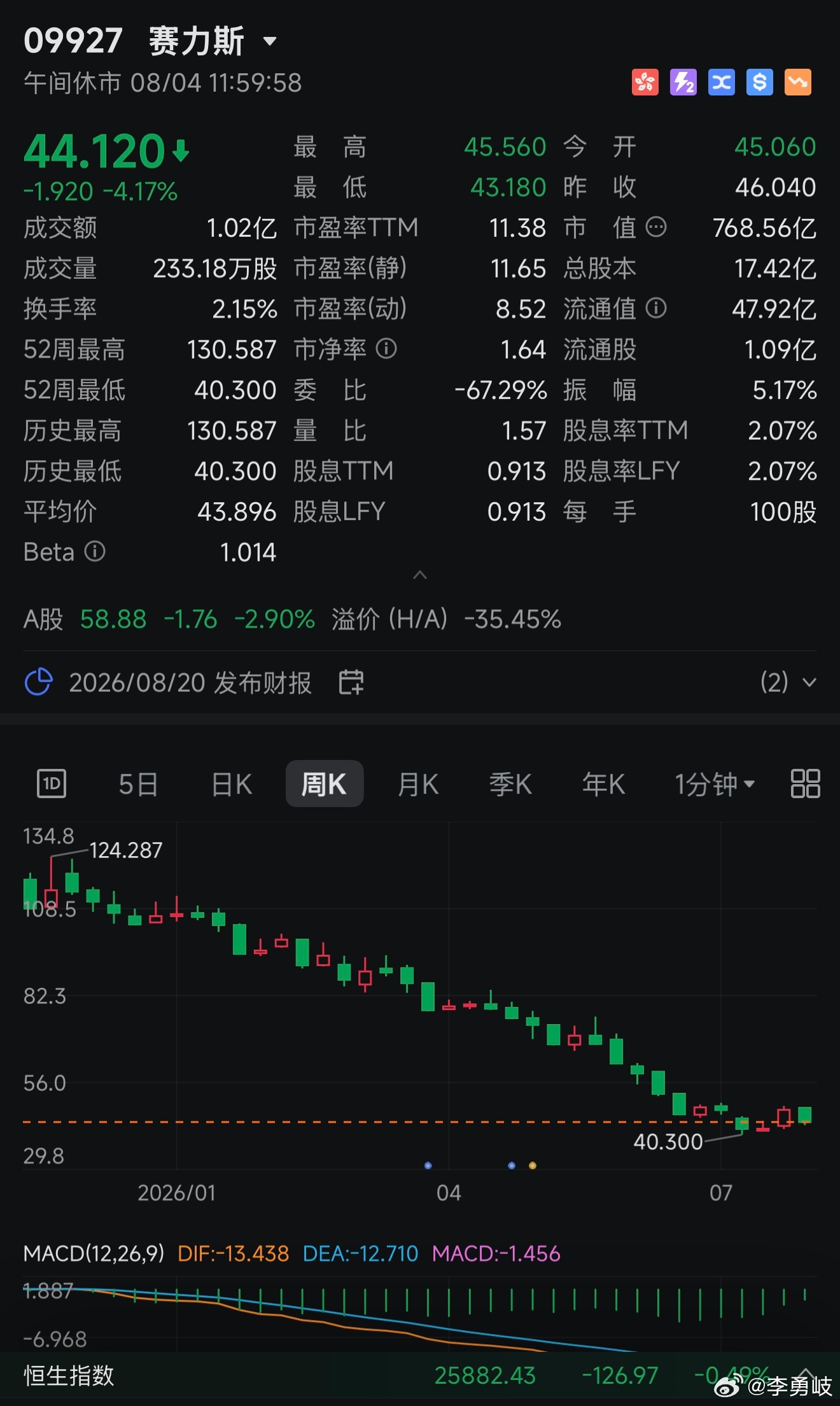Viewport: 840px width, 1406px height.
Task: Switch to the 季K chart
Action: point(510,784)
